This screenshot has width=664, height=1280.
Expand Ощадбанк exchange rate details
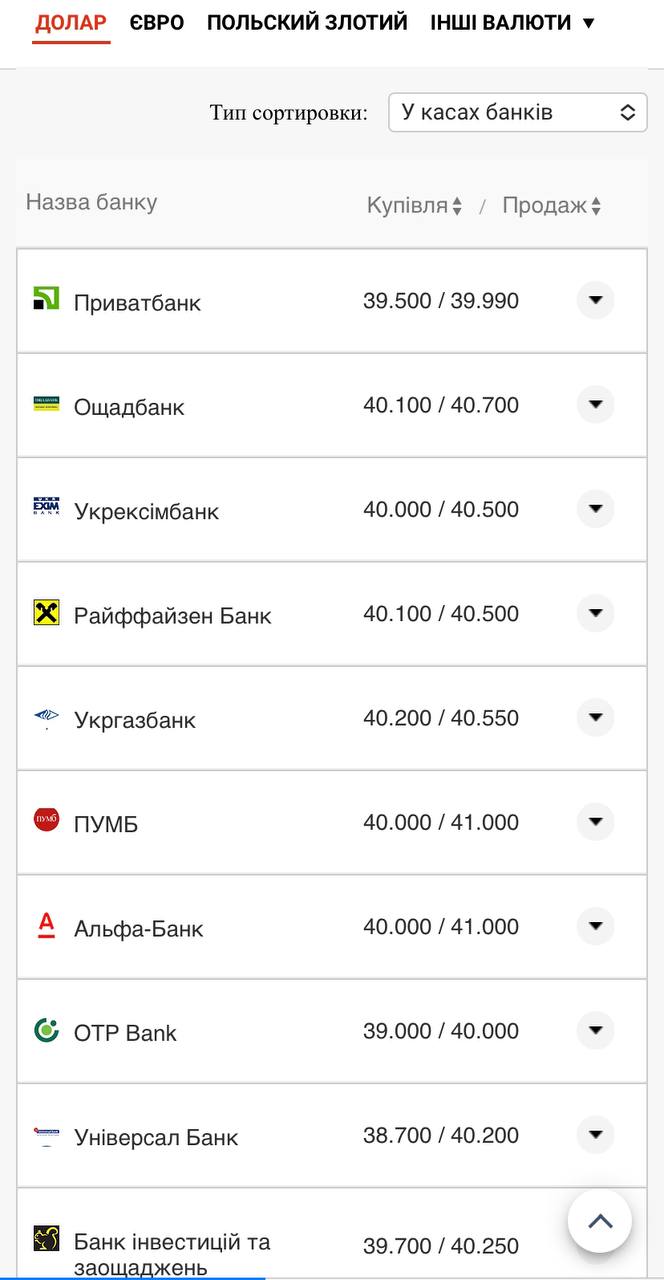(596, 404)
